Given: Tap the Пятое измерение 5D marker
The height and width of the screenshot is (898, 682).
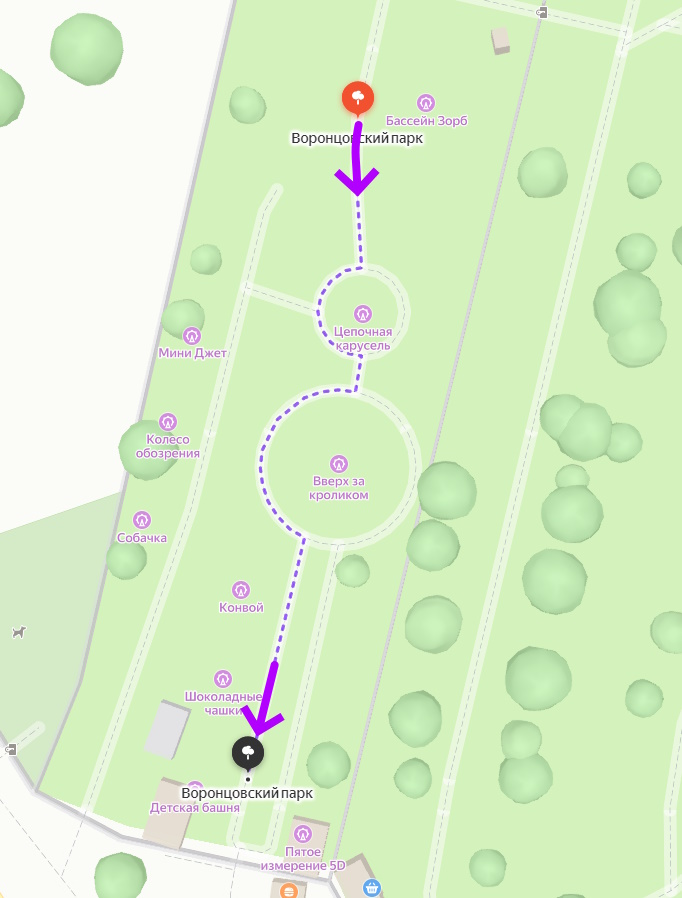Looking at the screenshot, I should pyautogui.click(x=302, y=833).
